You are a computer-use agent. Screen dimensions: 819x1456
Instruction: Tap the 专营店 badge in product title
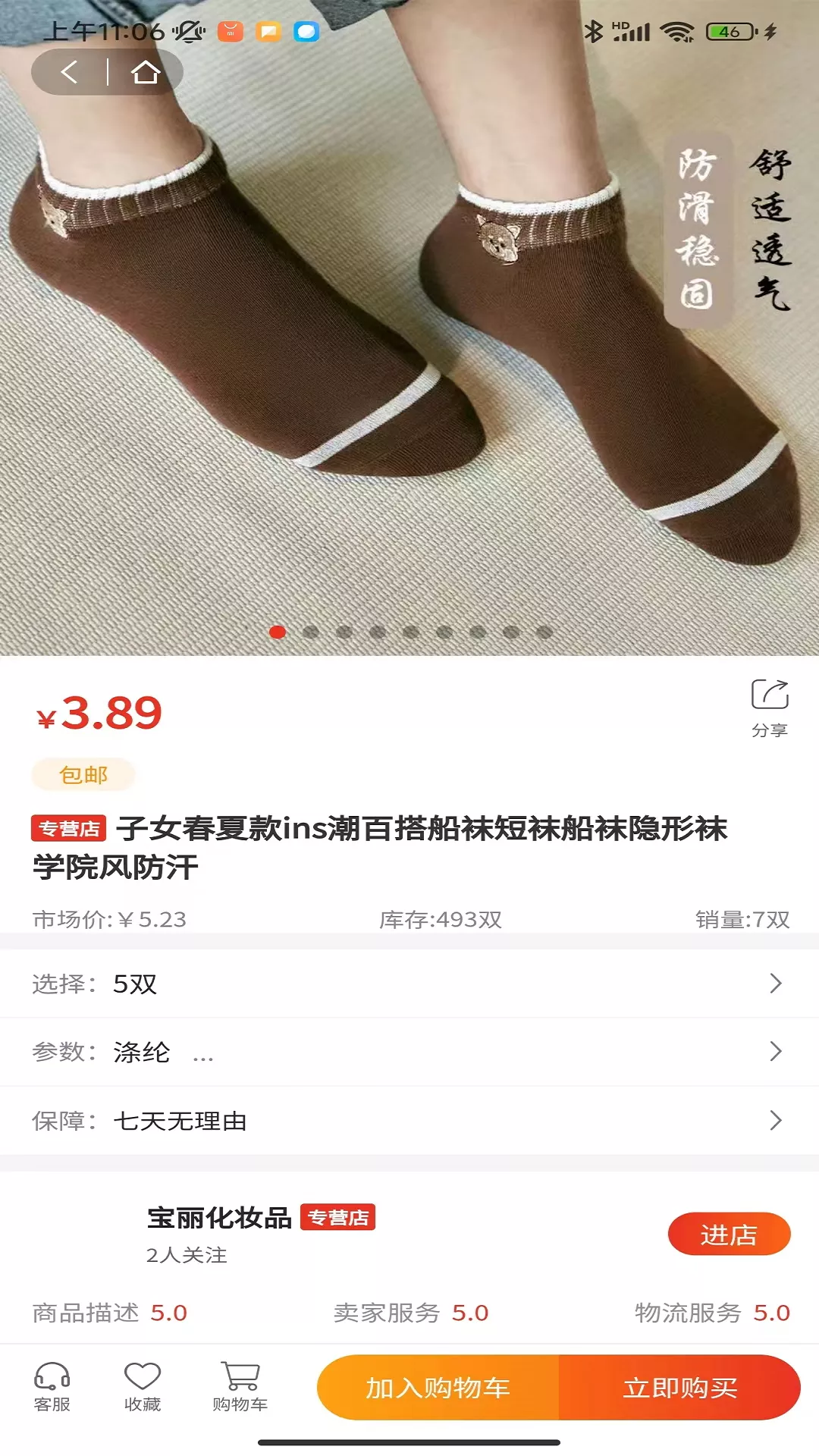[x=71, y=830]
